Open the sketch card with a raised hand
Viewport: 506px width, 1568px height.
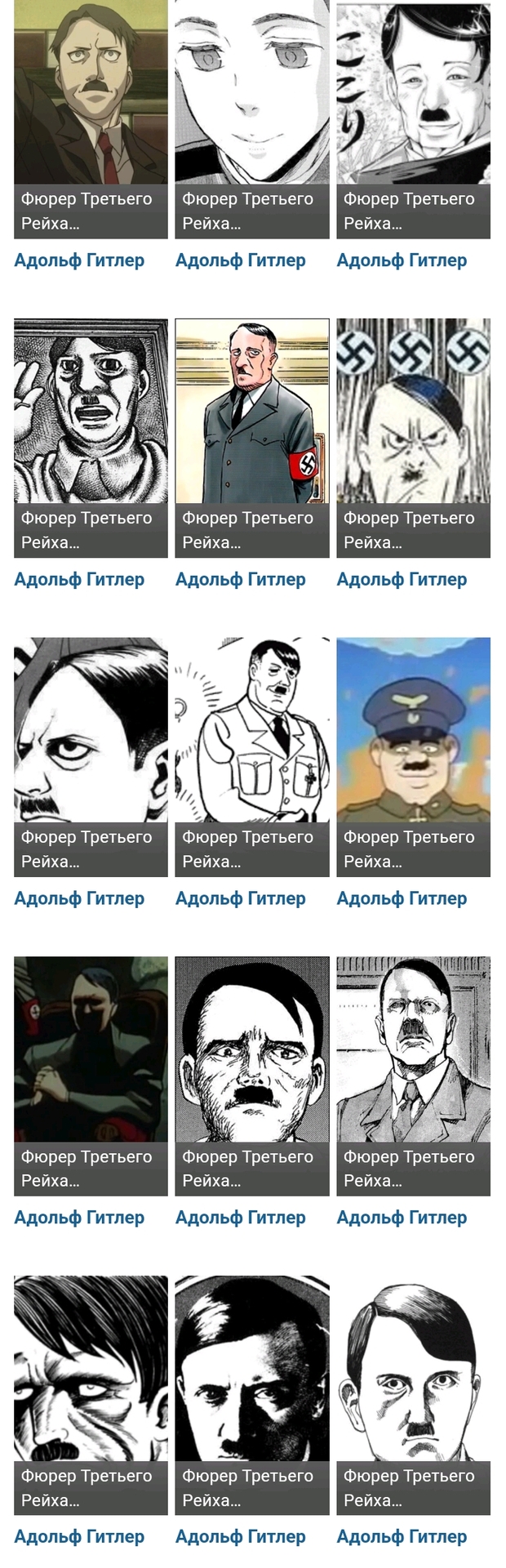(91, 411)
